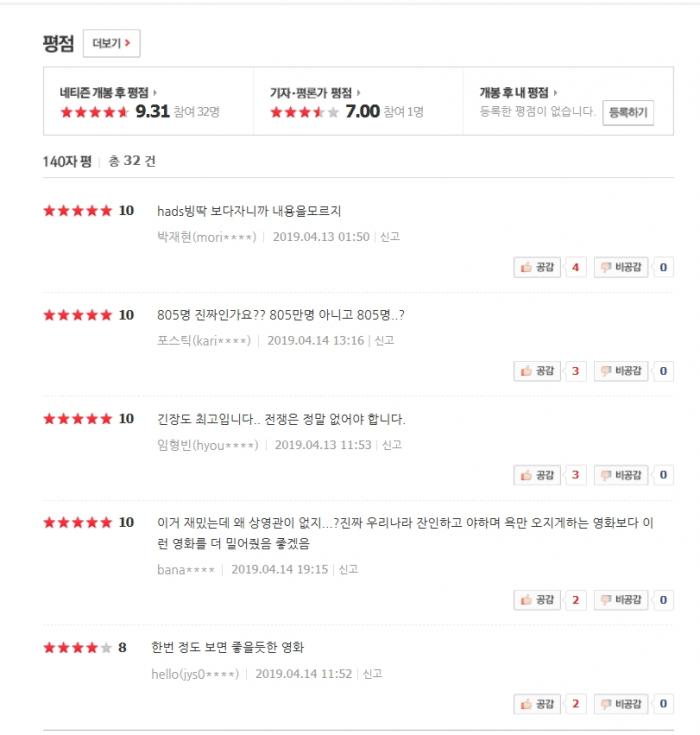Open reviewer 임형빈(hyou****) profile
Viewport: 700px width, 735px height.
click(207, 445)
